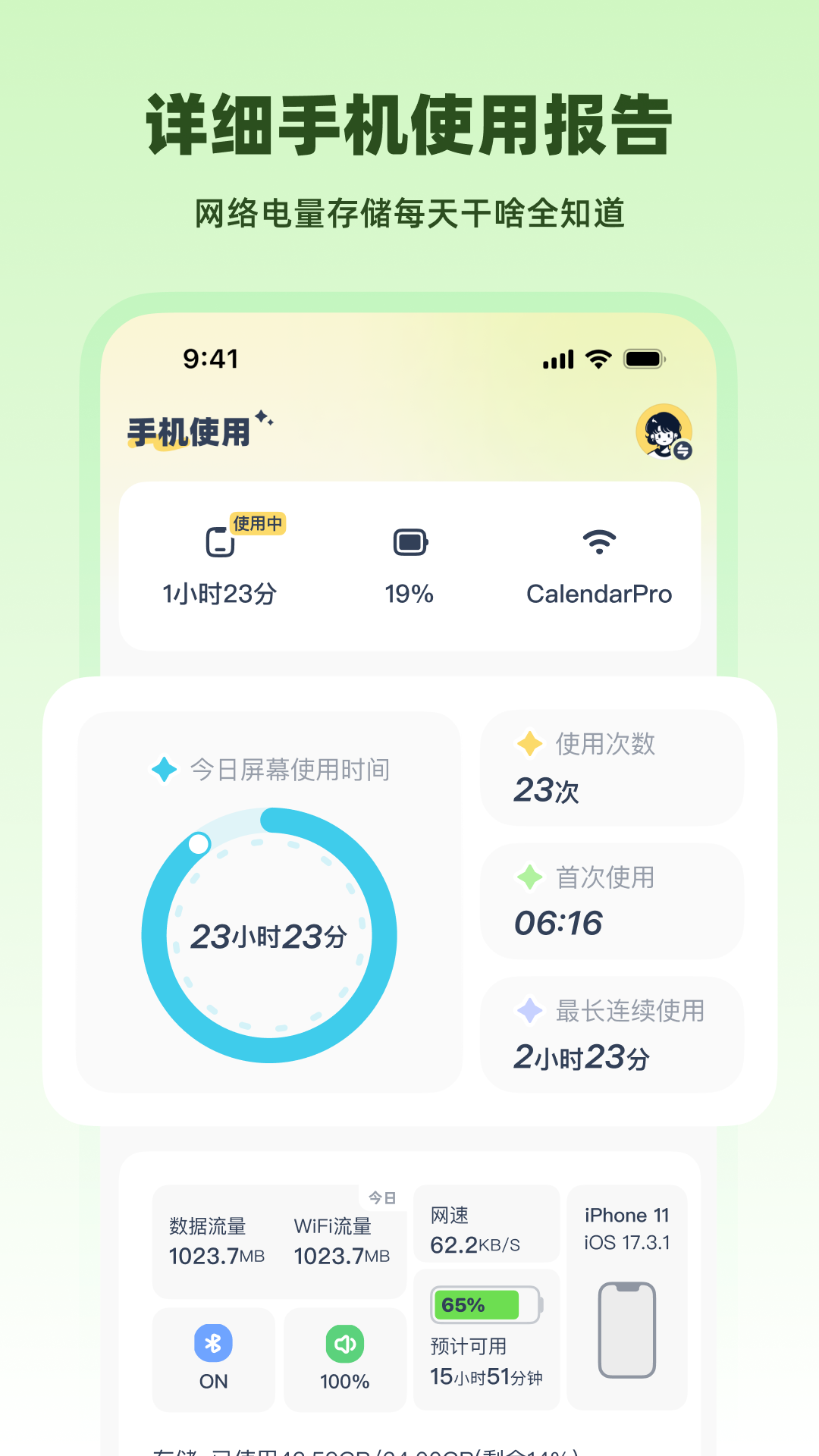
Task: Select the 手机使用 header title
Action: pyautogui.click(x=188, y=432)
